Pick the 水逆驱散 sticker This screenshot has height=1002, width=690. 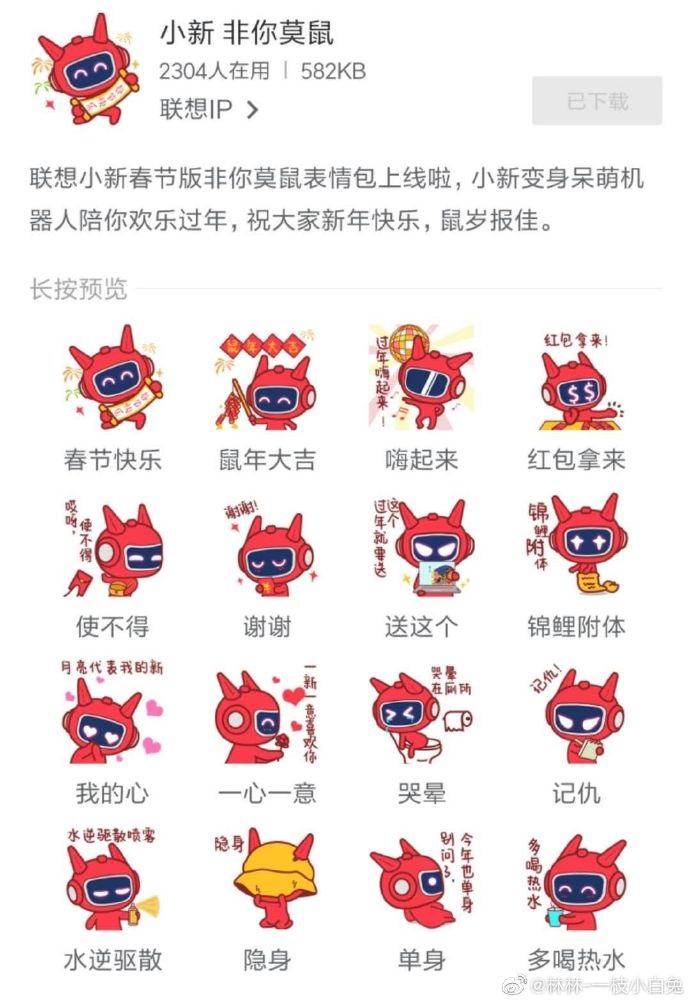pyautogui.click(x=112, y=880)
